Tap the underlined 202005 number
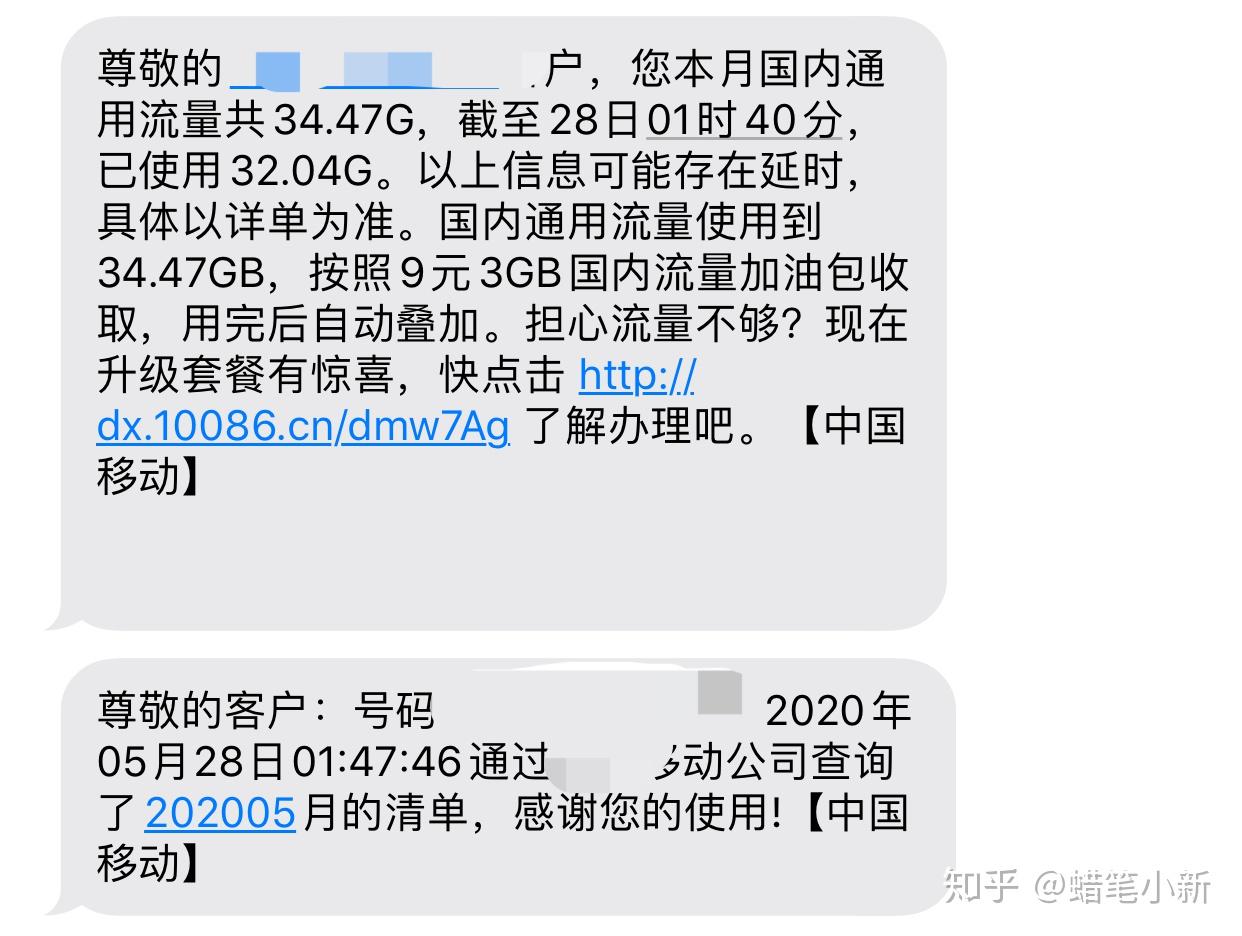 (220, 813)
